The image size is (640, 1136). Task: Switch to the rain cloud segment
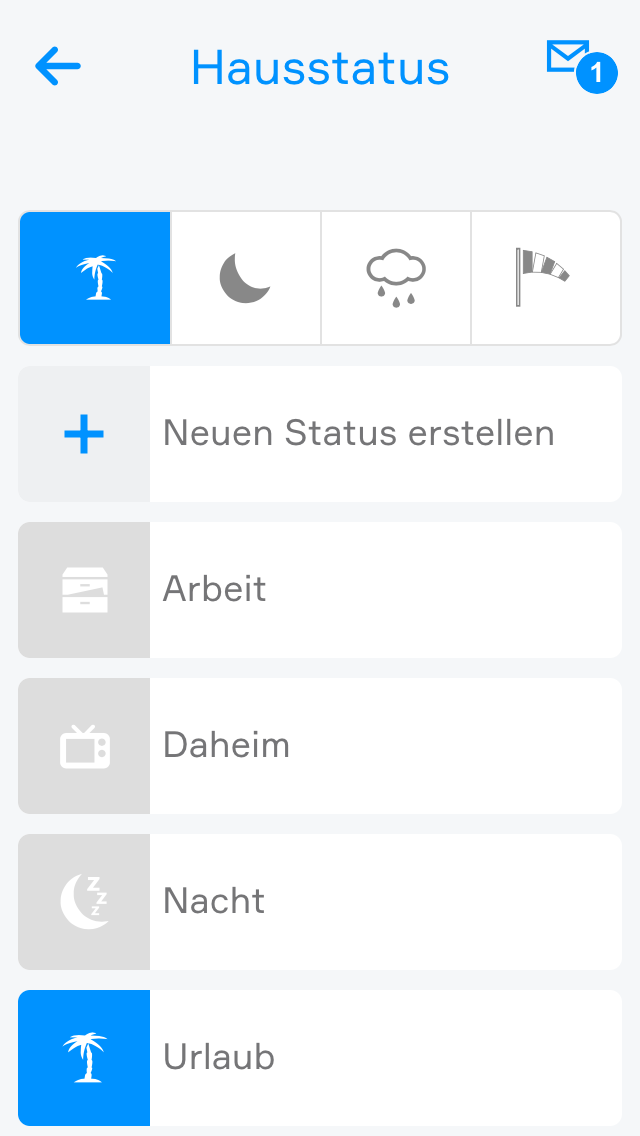(x=396, y=278)
